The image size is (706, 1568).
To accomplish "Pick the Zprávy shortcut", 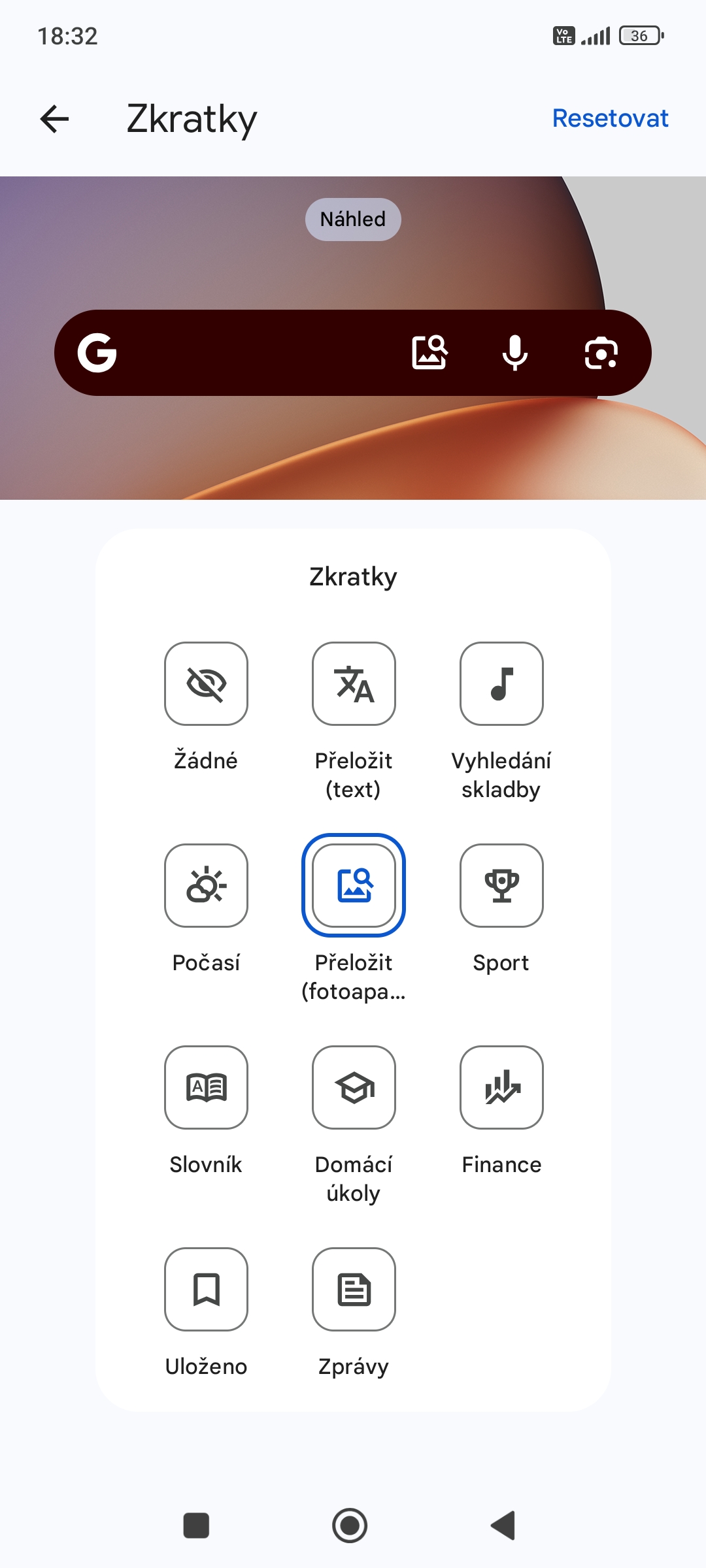I will (354, 1289).
